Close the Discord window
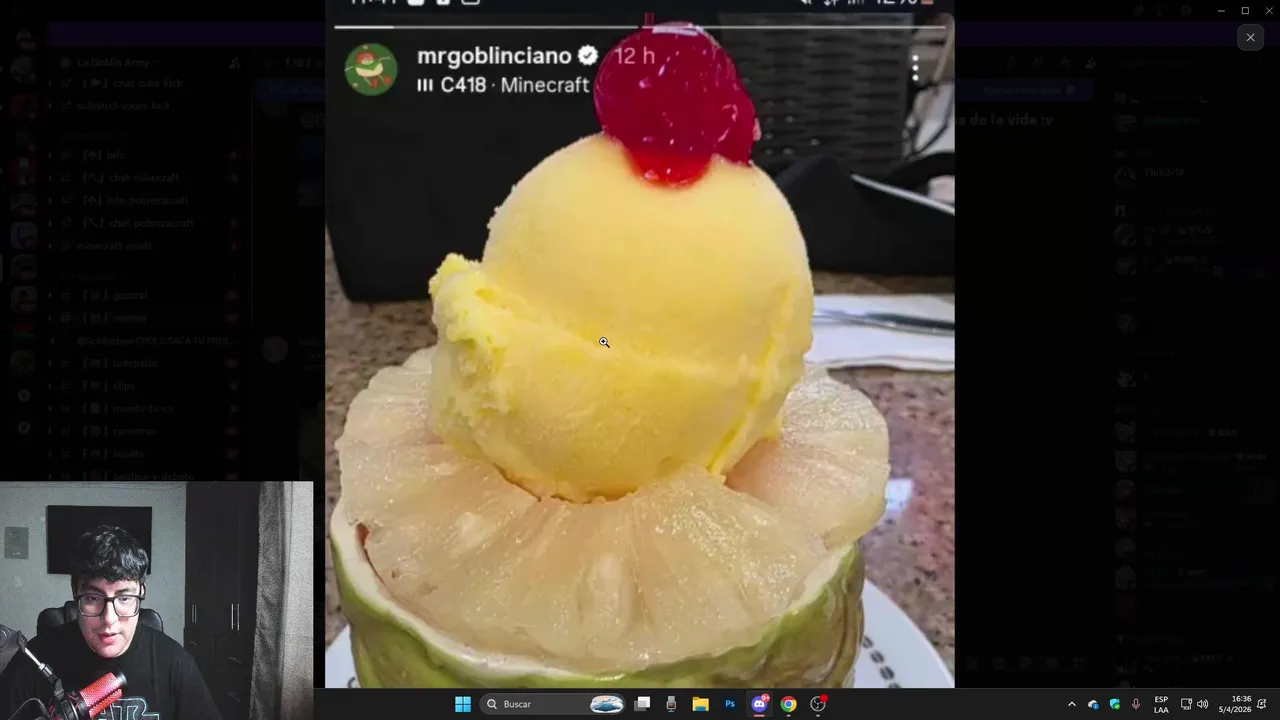This screenshot has width=1280, height=720. pyautogui.click(x=1268, y=10)
